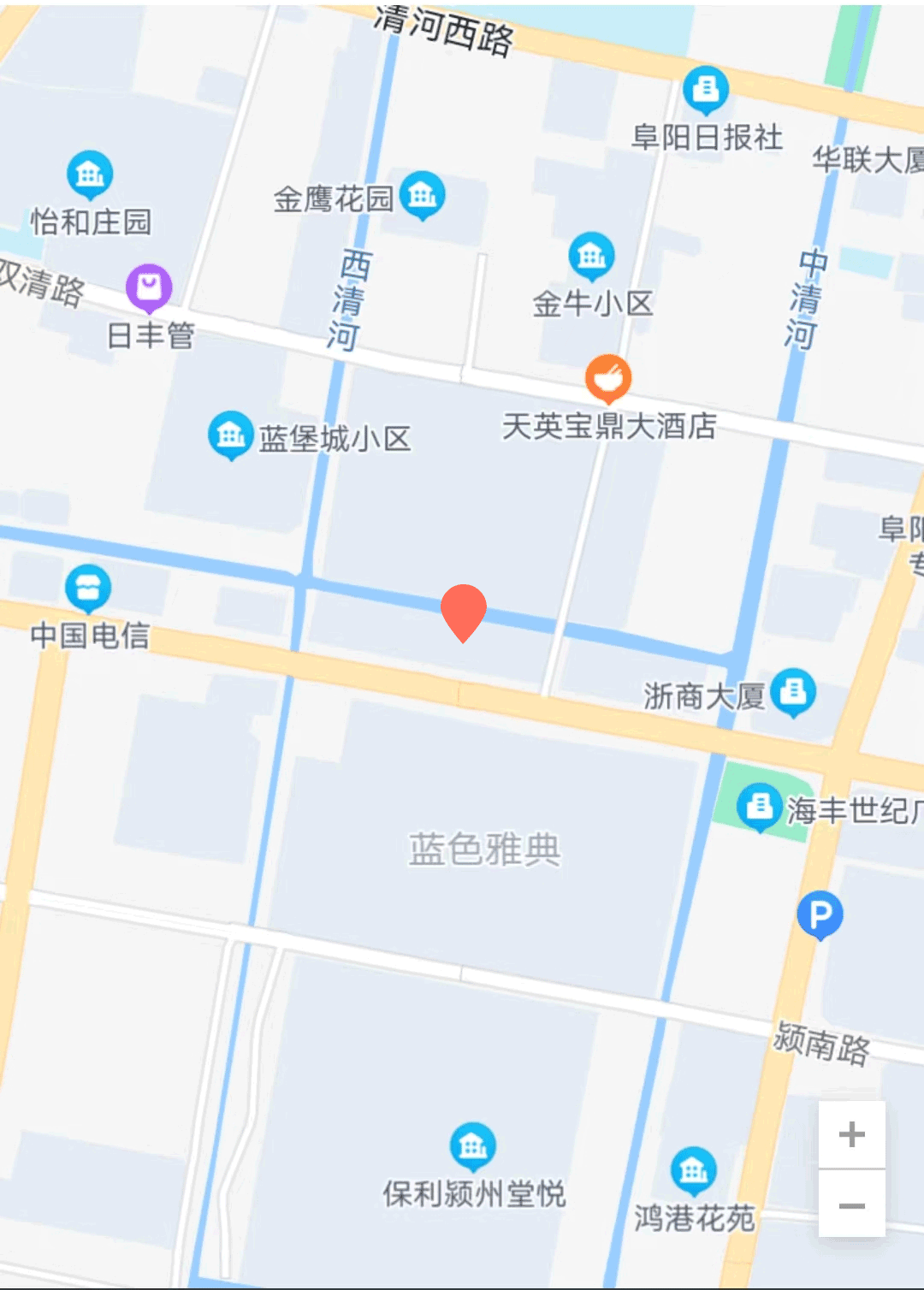Open 金牛小区 place marker
This screenshot has width=924, height=1290.
tap(591, 255)
